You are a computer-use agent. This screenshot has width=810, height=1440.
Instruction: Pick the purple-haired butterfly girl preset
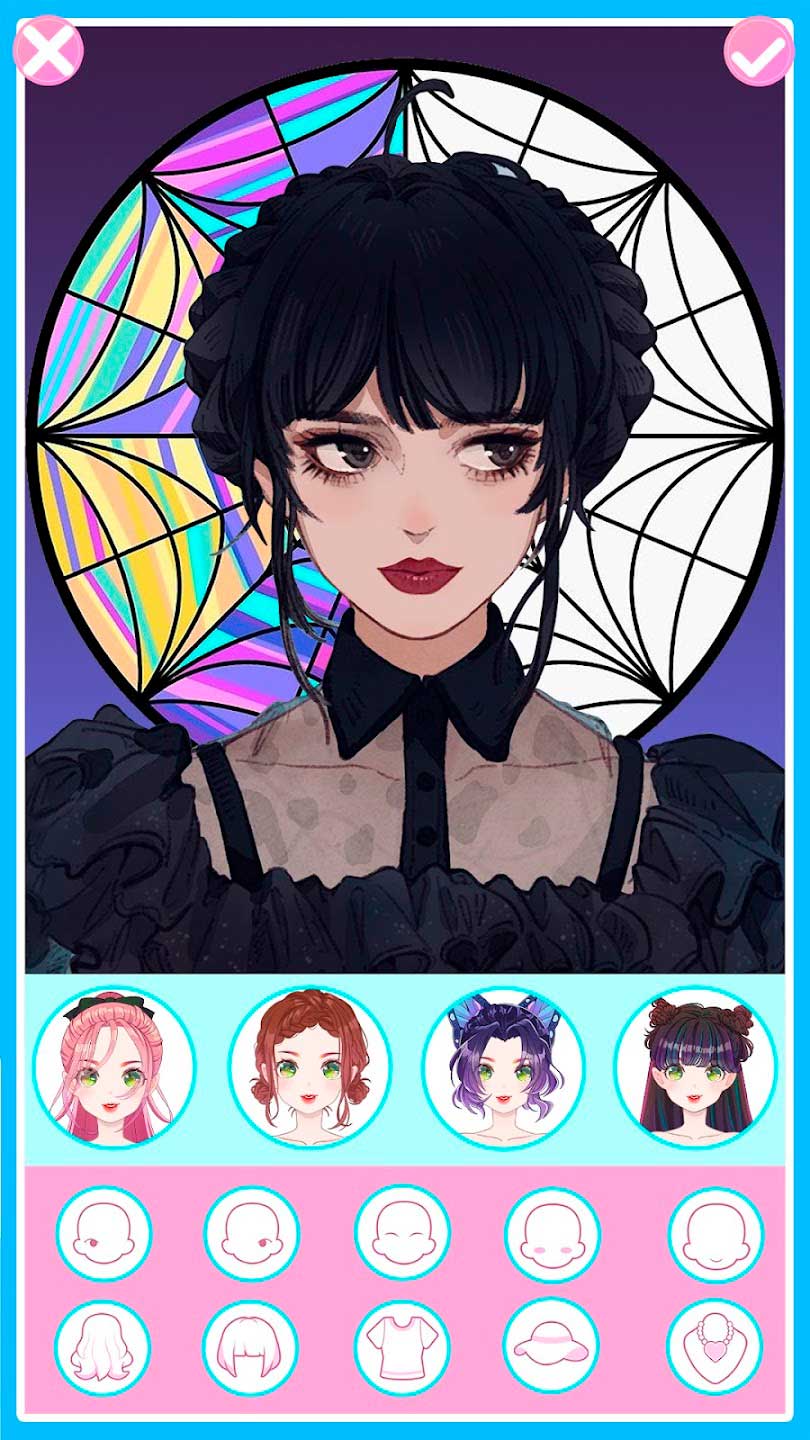coord(502,1066)
